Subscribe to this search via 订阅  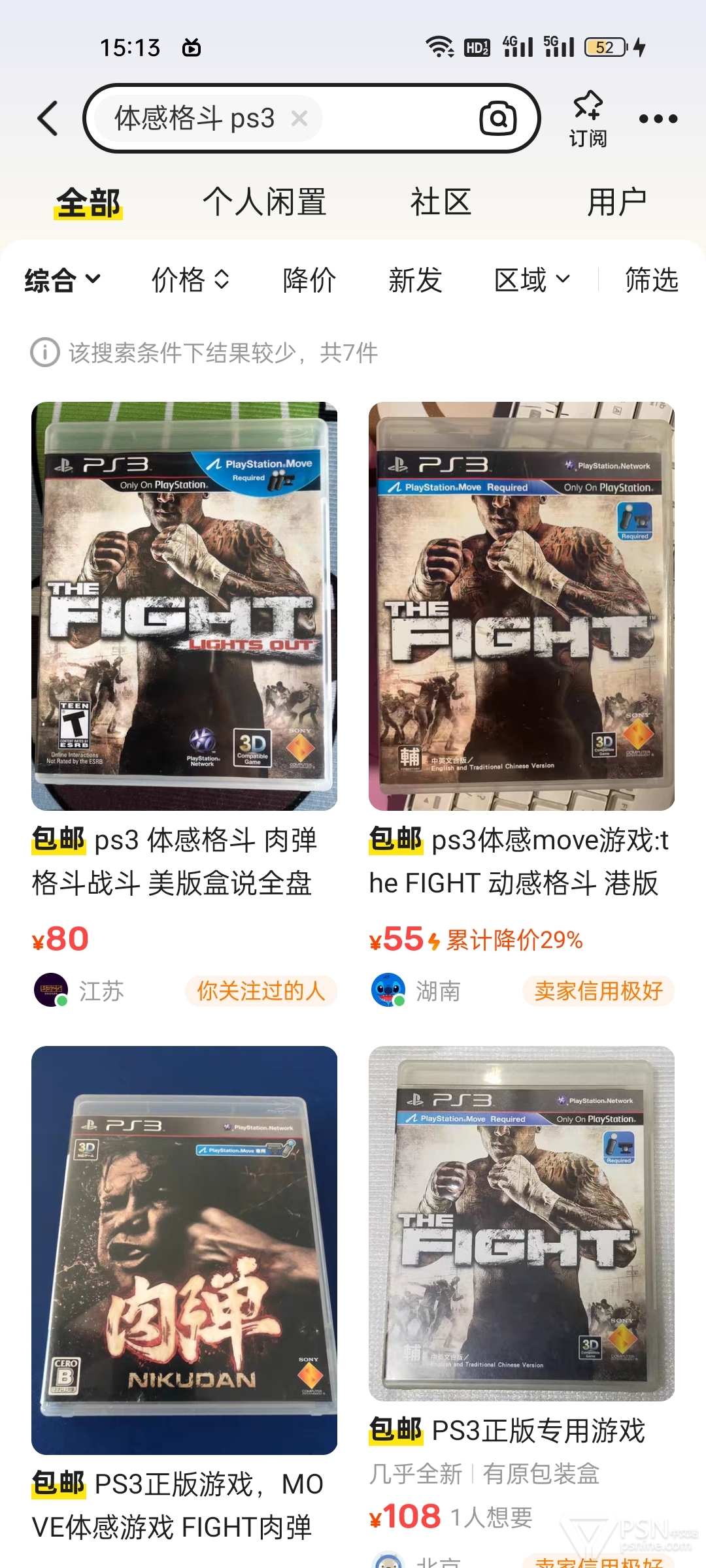click(x=588, y=119)
